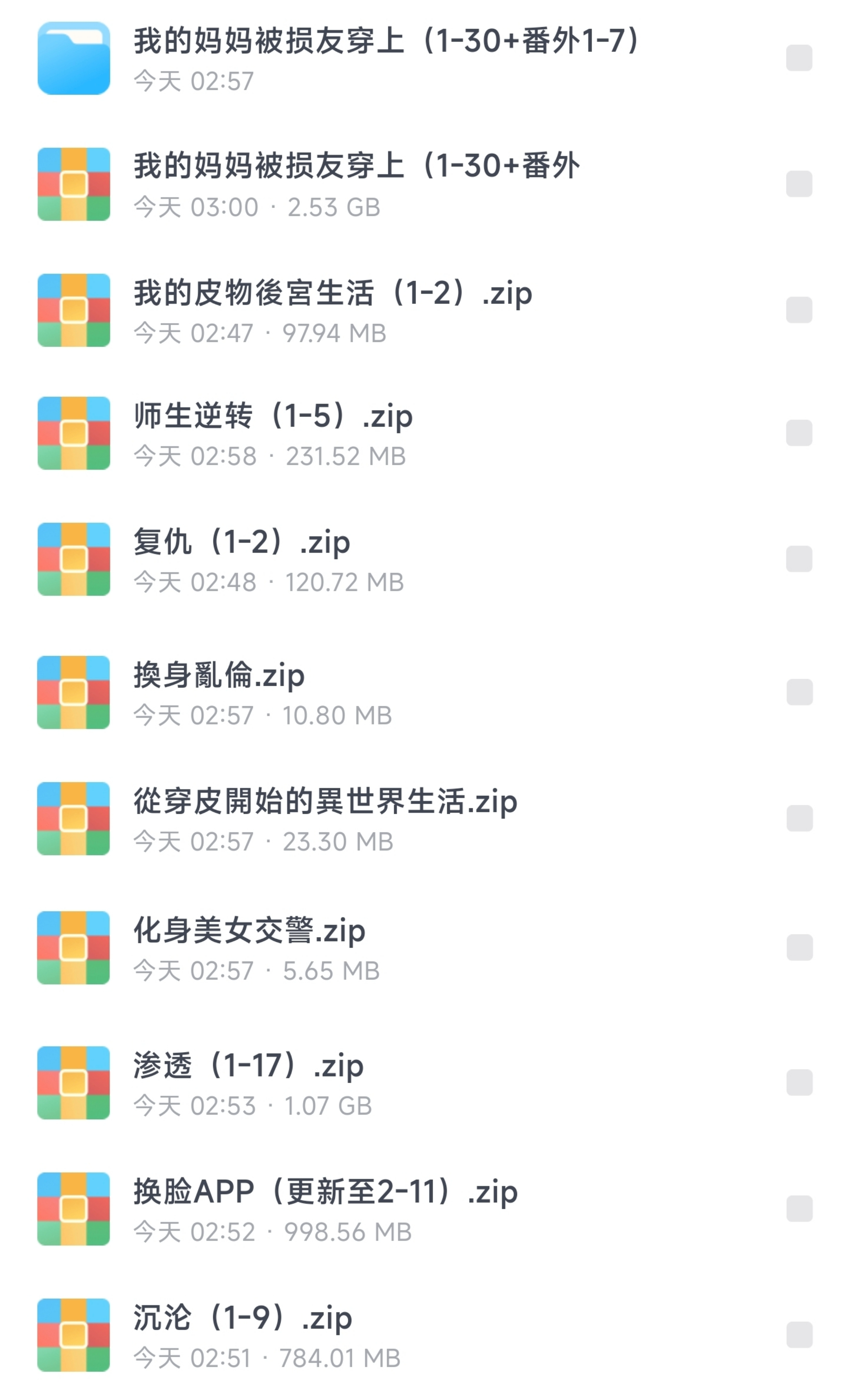Check the box beside the top folder

[x=799, y=58]
